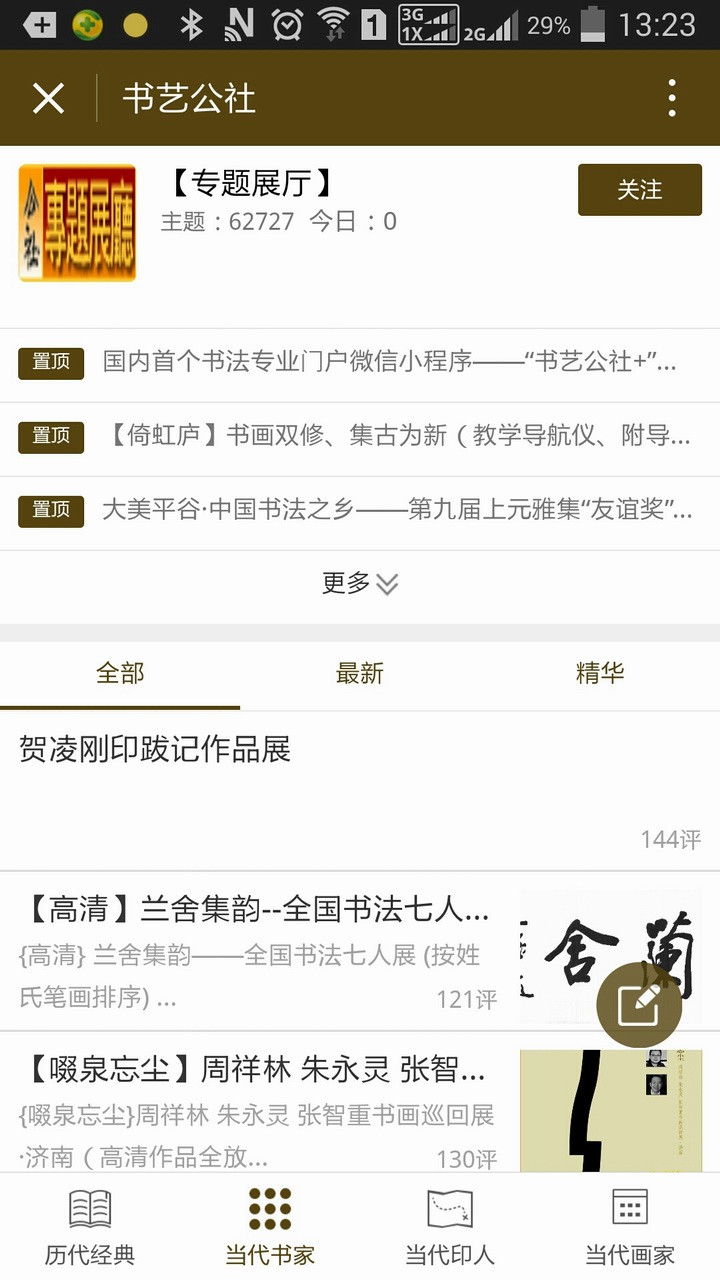Open the pinned 倚虹庐 书画双修 post
This screenshot has width=720, height=1280.
(x=398, y=436)
